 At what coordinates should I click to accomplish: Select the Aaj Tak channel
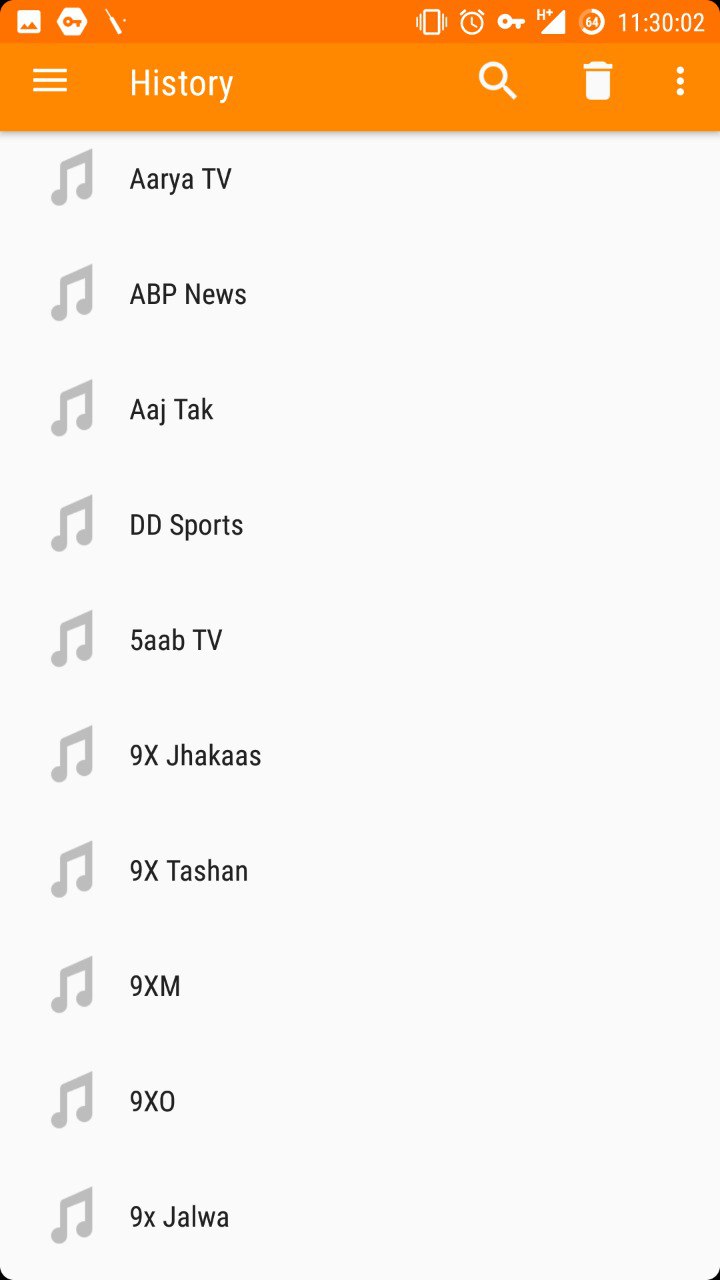[x=360, y=410]
